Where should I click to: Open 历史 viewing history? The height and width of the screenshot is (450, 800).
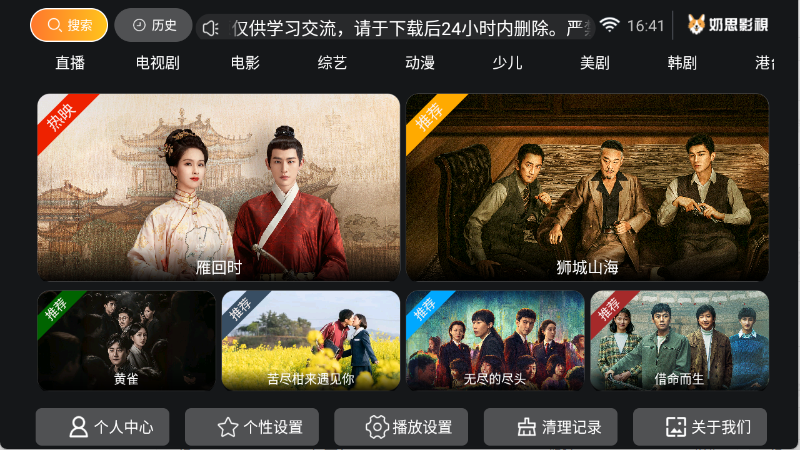pos(153,25)
